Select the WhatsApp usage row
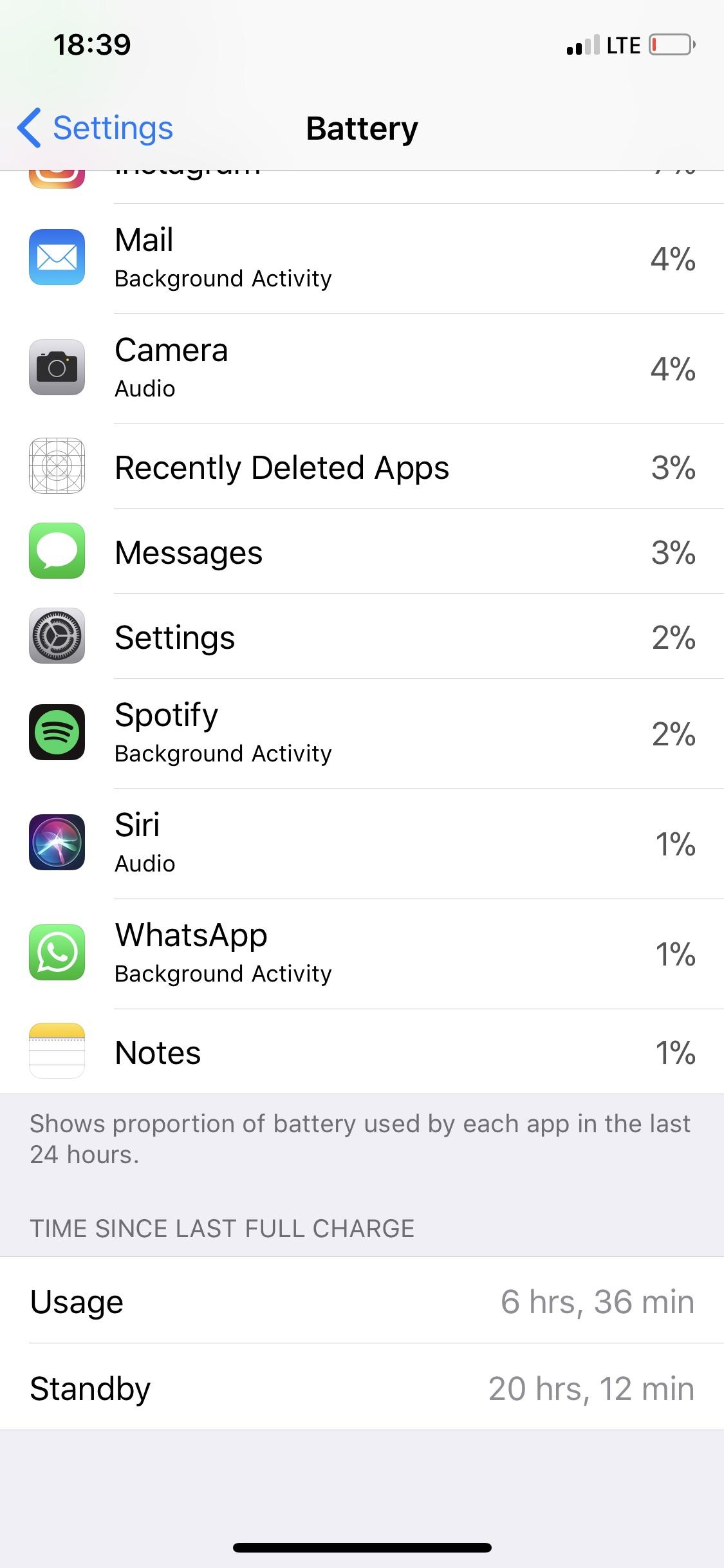The image size is (724, 1568). click(x=362, y=953)
